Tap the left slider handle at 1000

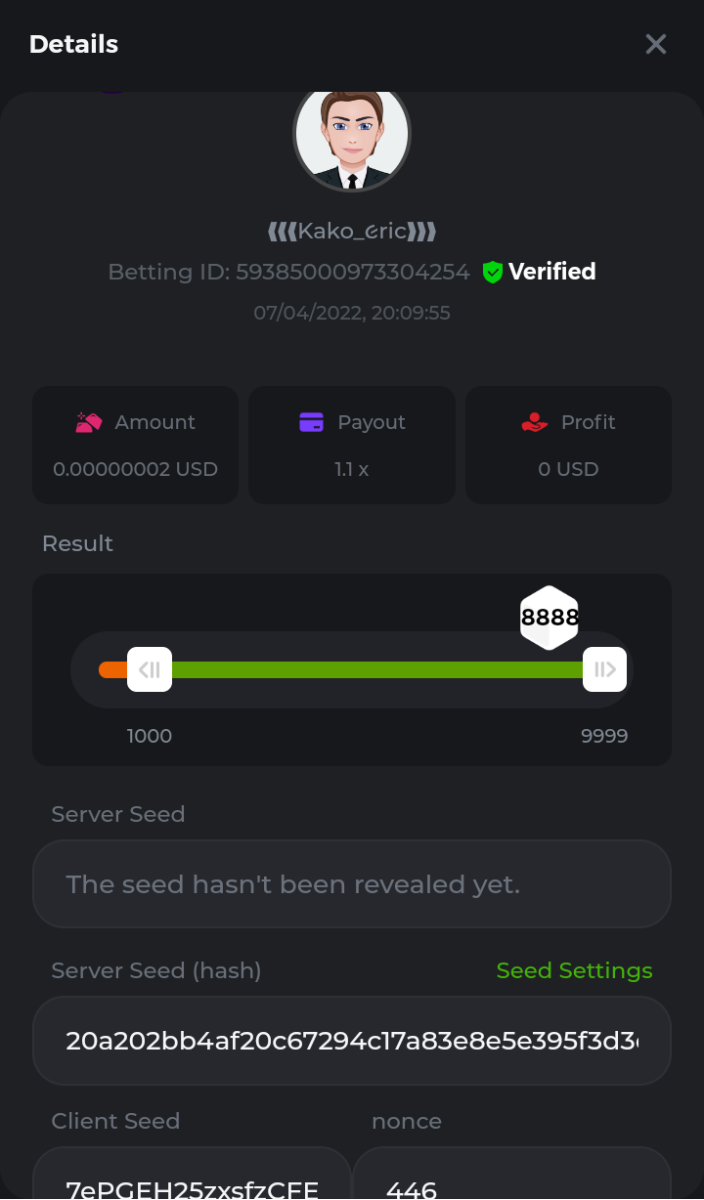[x=150, y=669]
